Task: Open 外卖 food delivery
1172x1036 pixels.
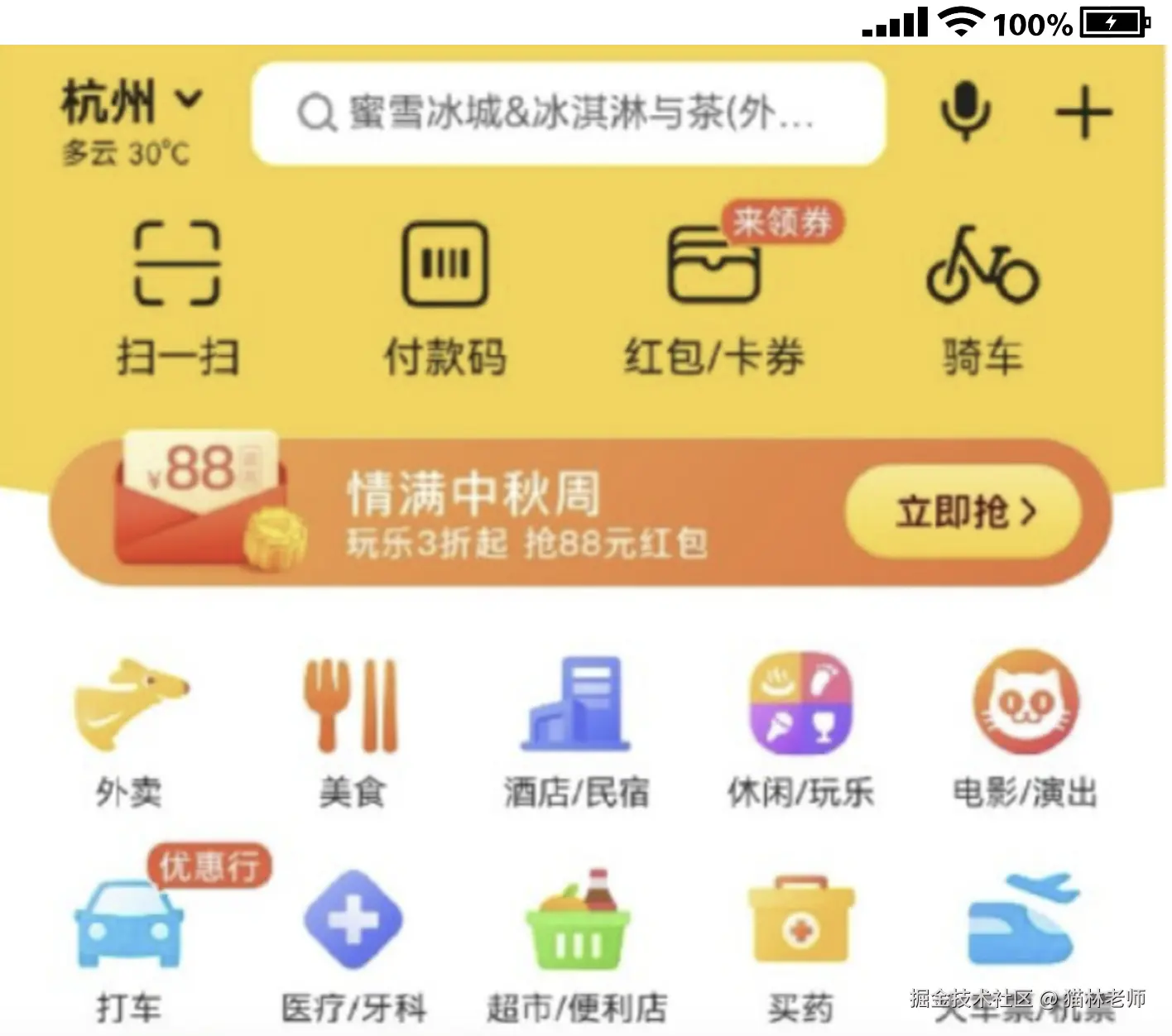Action: (x=129, y=728)
